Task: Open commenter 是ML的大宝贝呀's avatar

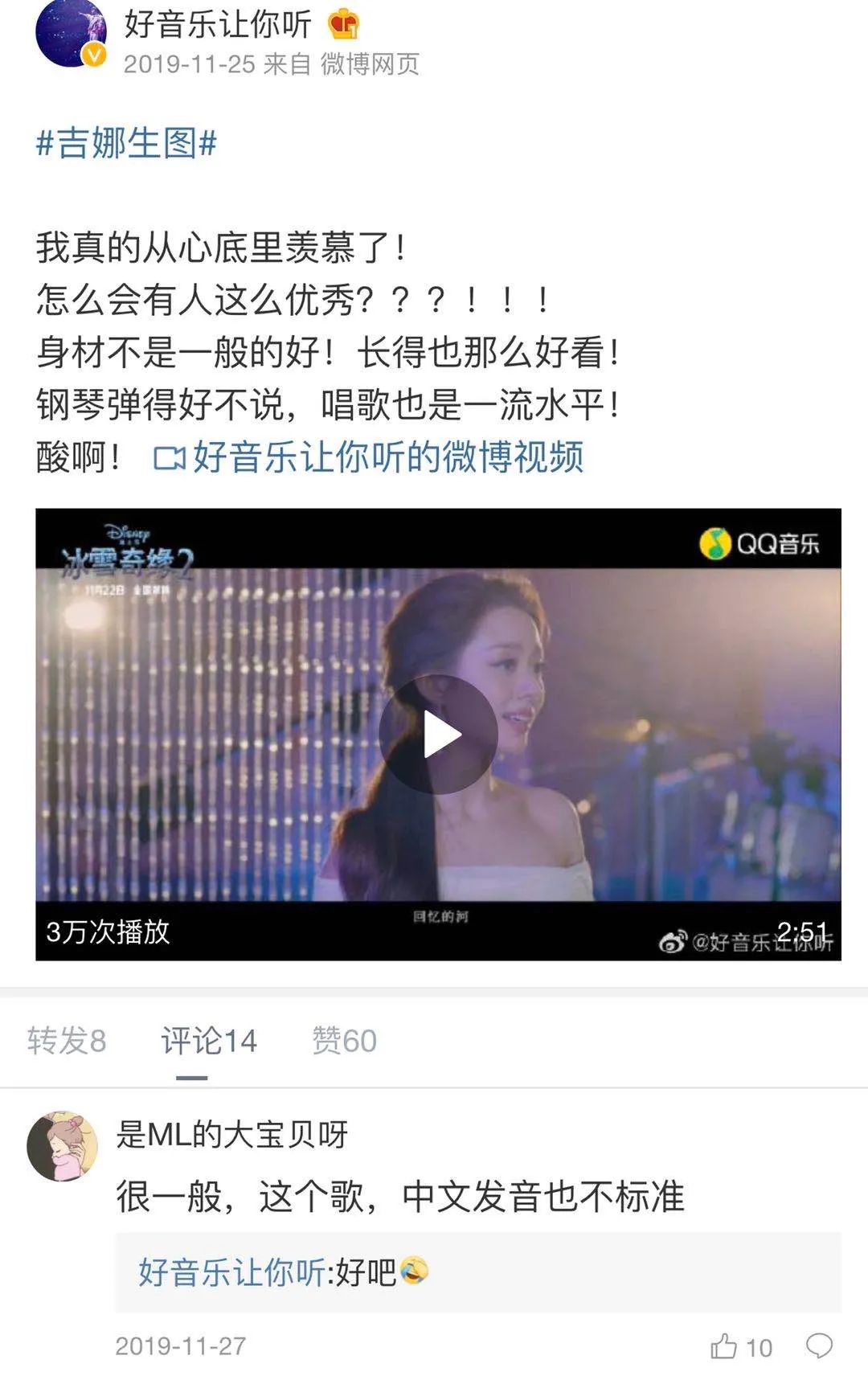Action: [x=62, y=1146]
